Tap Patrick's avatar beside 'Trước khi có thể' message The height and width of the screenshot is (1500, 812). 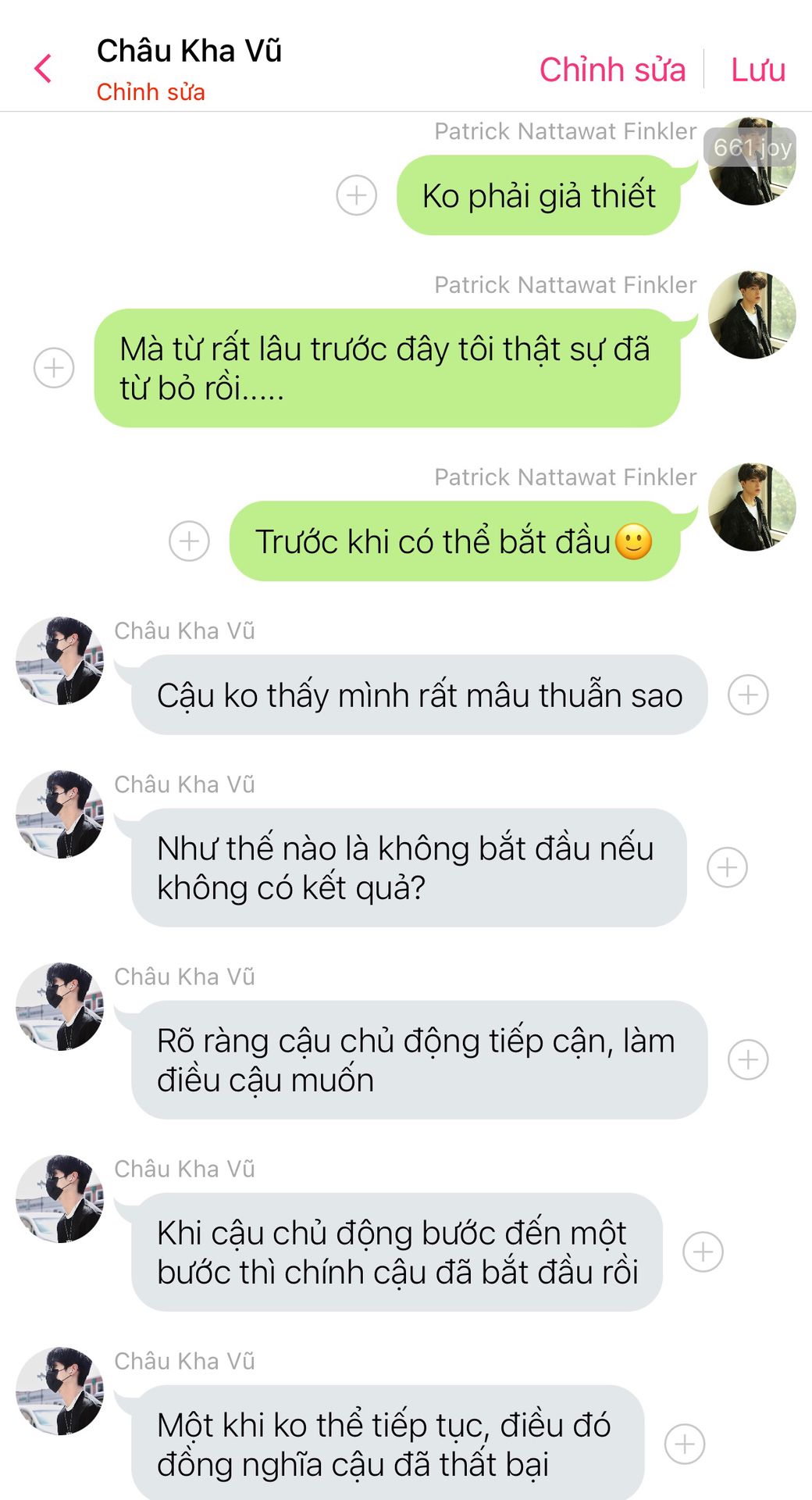click(x=751, y=508)
